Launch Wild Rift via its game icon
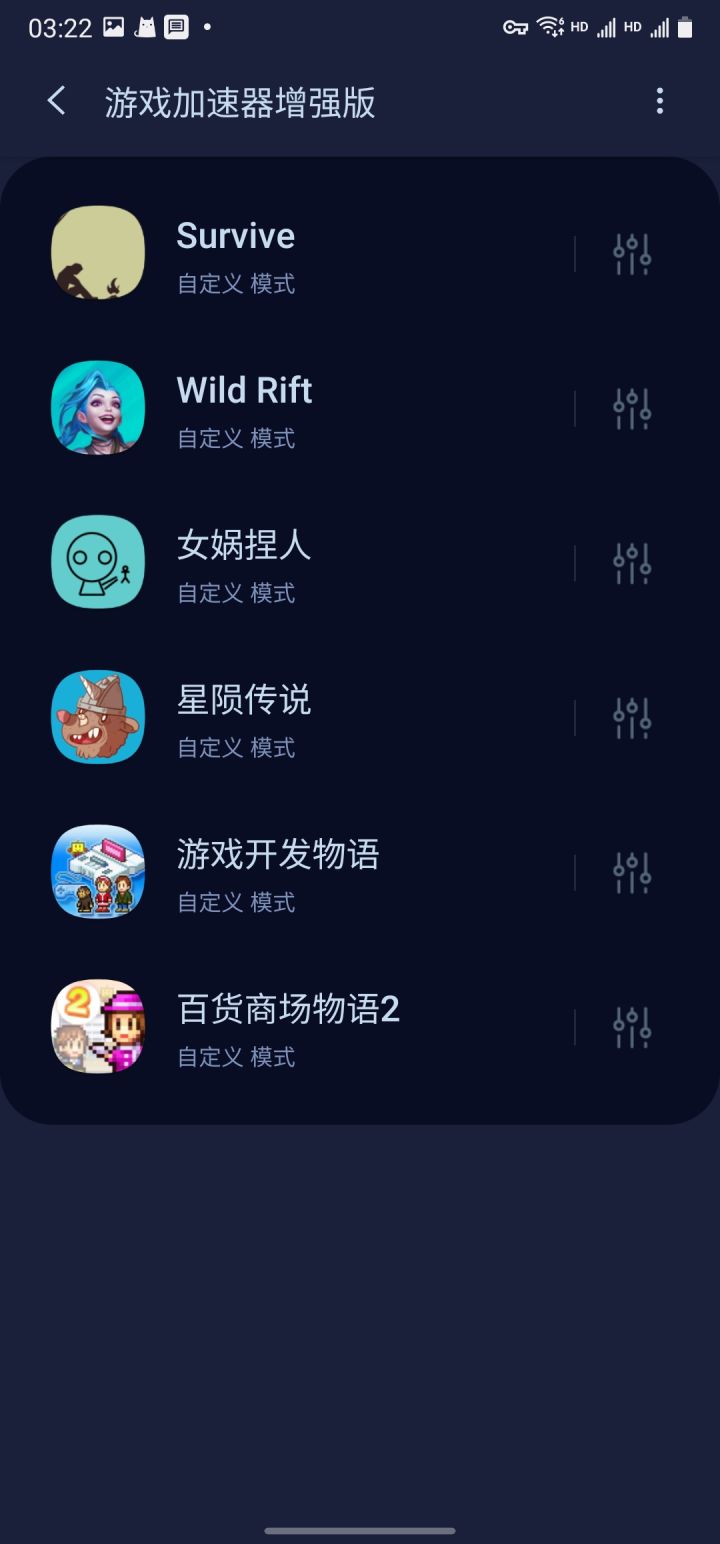 [98, 408]
